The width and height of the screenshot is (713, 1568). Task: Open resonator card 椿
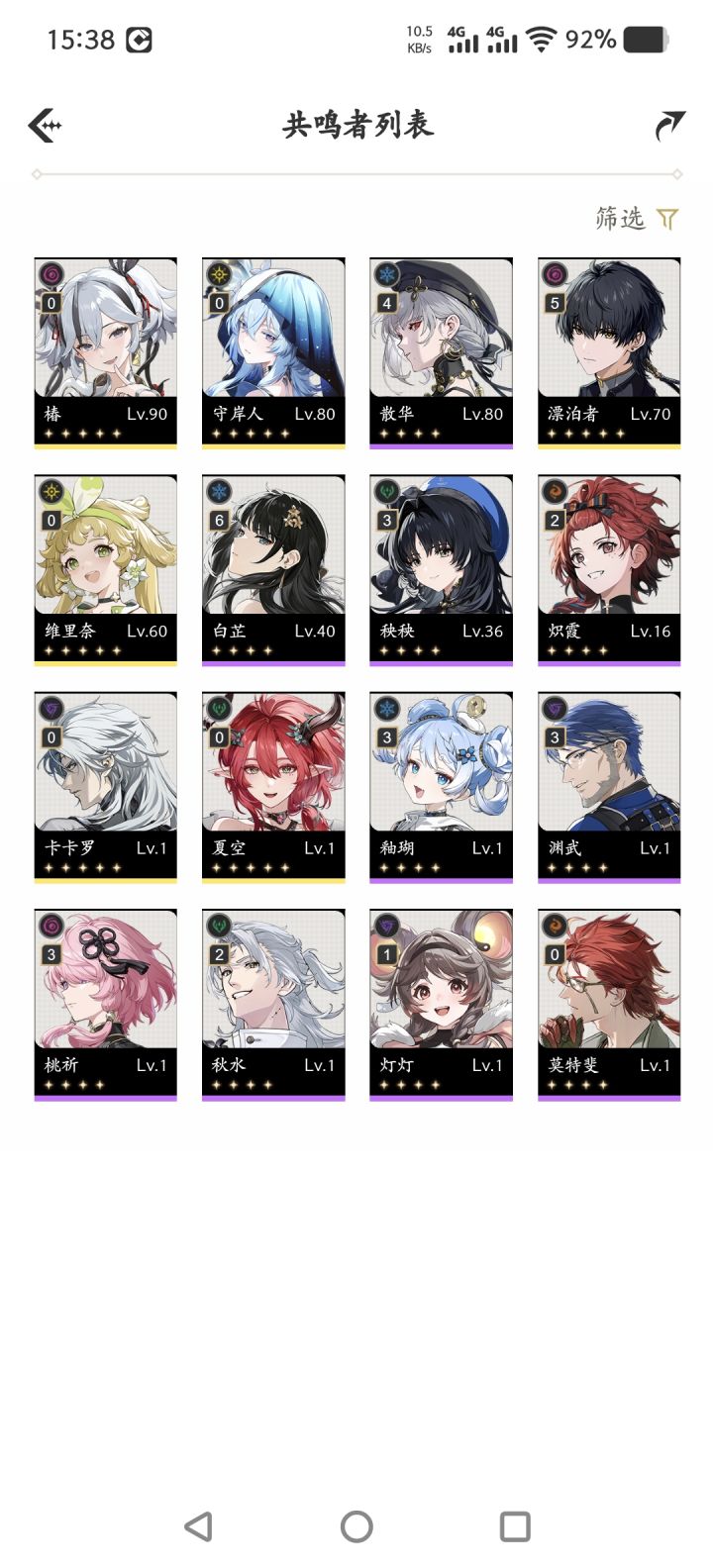tap(106, 353)
